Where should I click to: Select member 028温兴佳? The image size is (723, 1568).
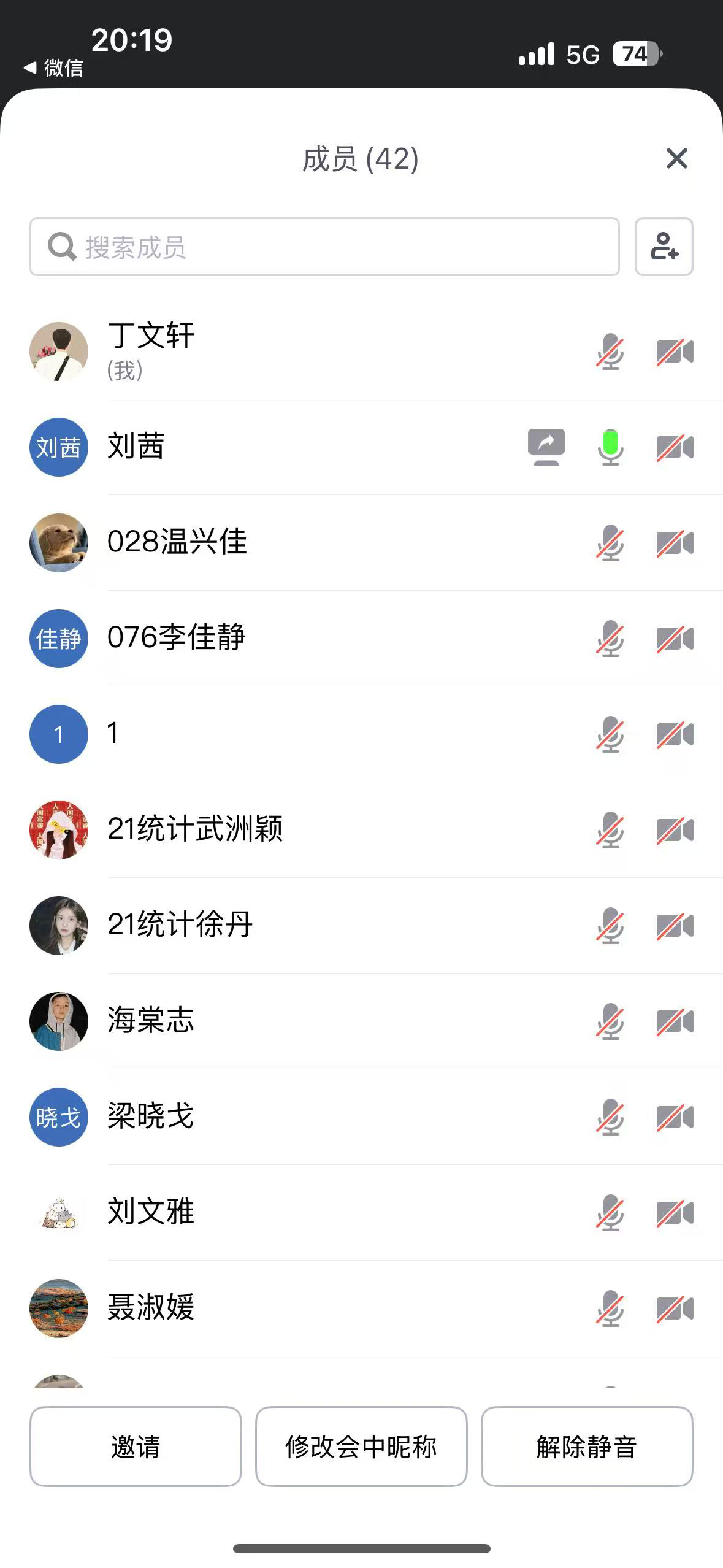(307, 542)
